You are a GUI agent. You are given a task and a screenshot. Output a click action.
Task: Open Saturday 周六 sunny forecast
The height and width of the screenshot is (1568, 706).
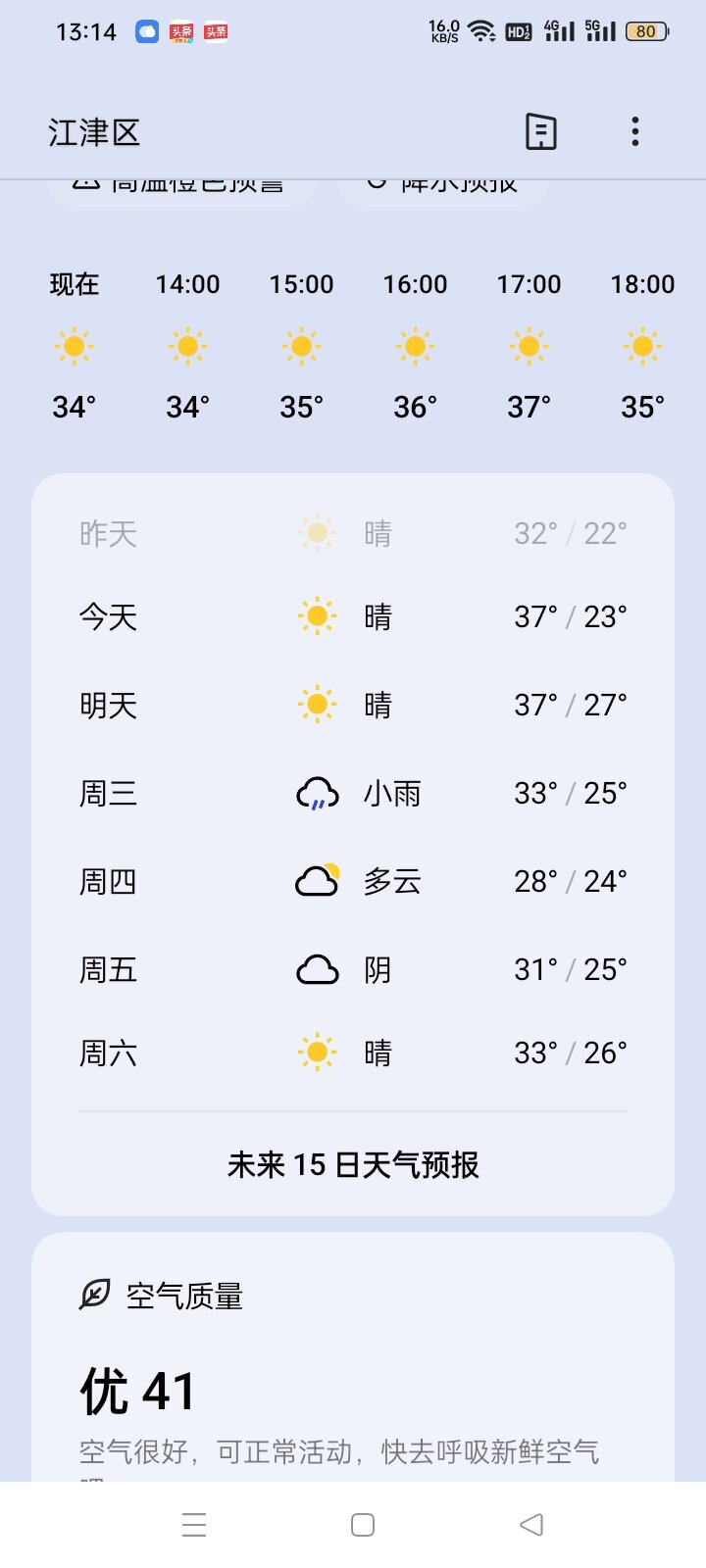click(x=353, y=1053)
